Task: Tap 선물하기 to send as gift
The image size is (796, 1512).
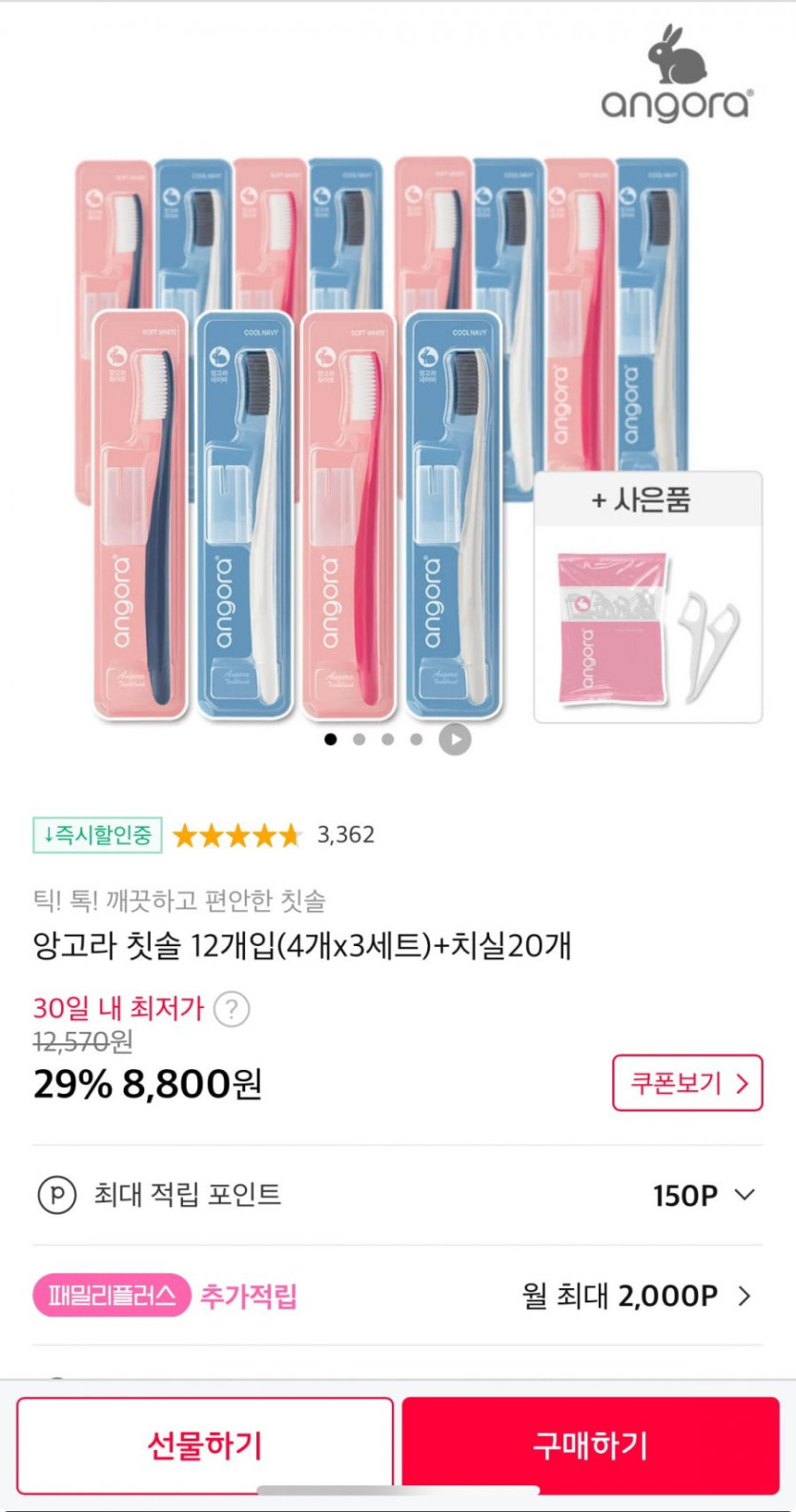Action: click(x=205, y=1445)
